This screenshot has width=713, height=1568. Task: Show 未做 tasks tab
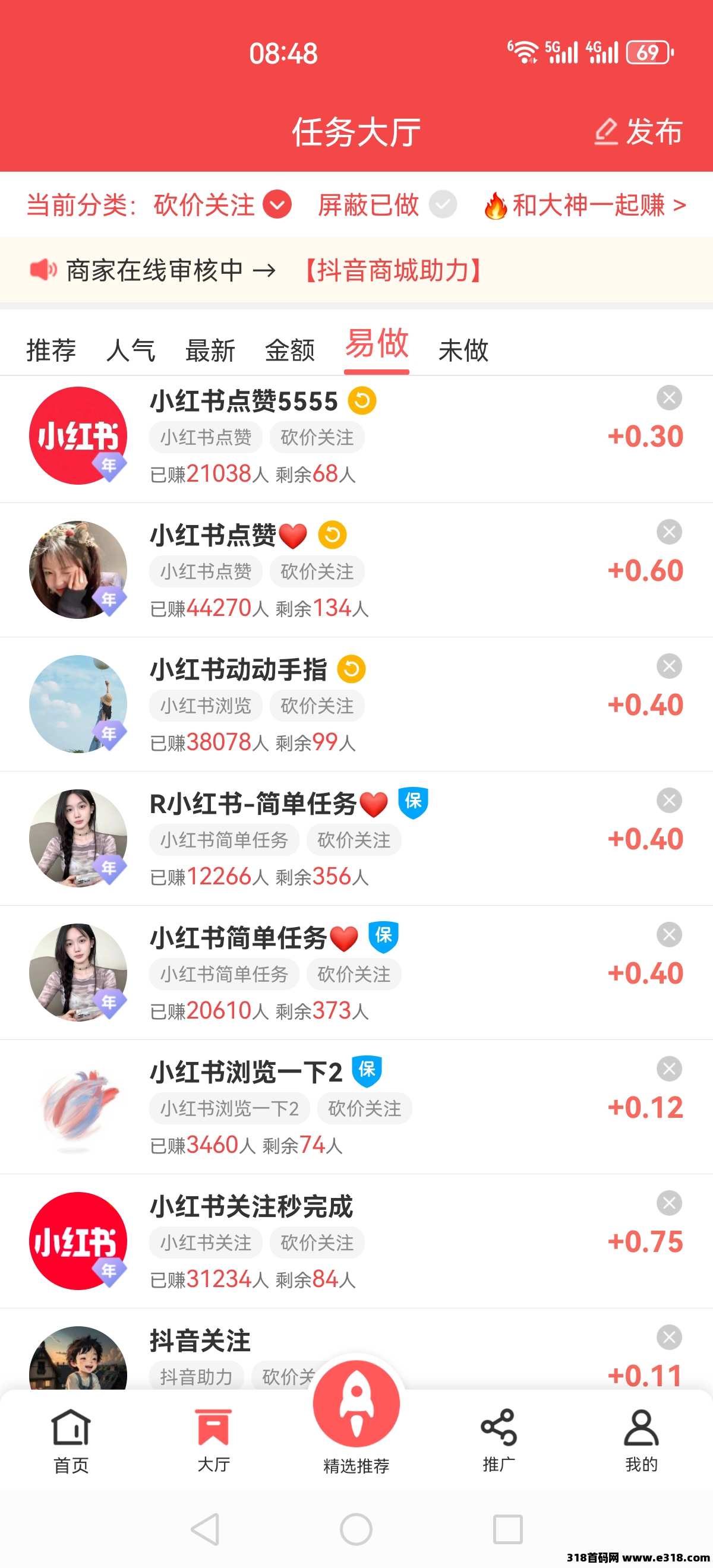[x=463, y=350]
